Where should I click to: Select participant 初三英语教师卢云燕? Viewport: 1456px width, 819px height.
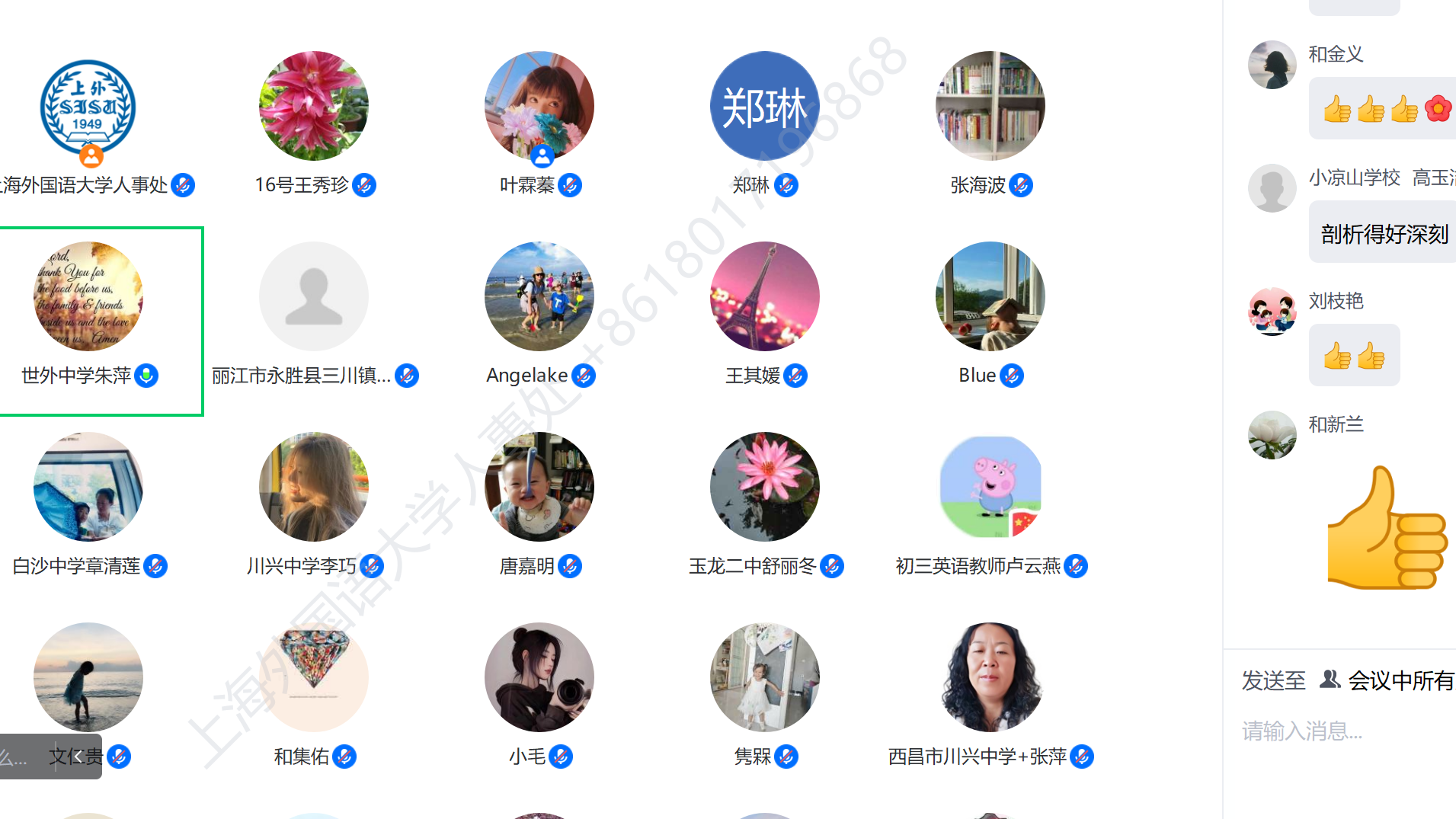(x=990, y=487)
